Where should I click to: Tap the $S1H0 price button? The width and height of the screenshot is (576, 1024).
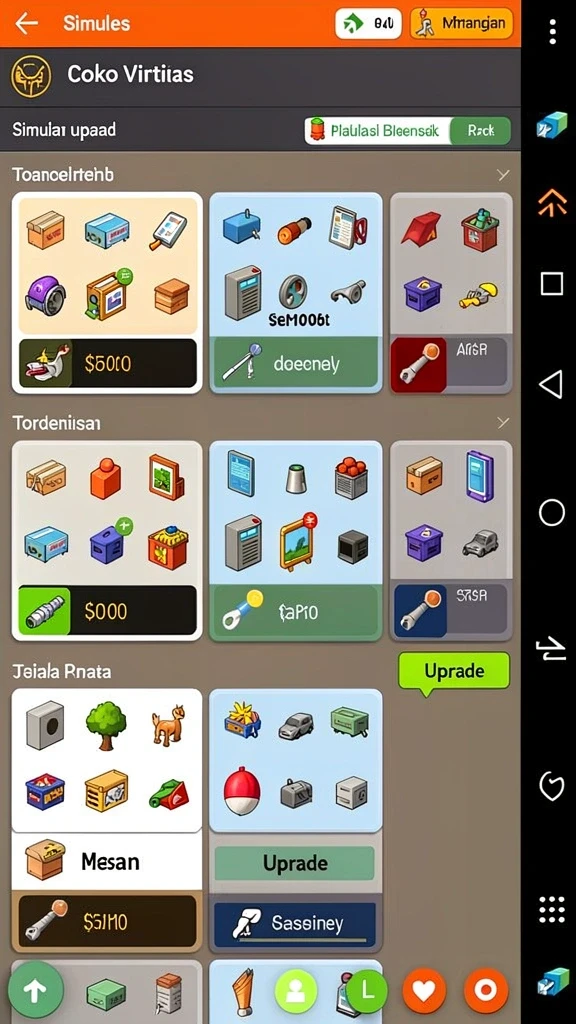coord(107,921)
